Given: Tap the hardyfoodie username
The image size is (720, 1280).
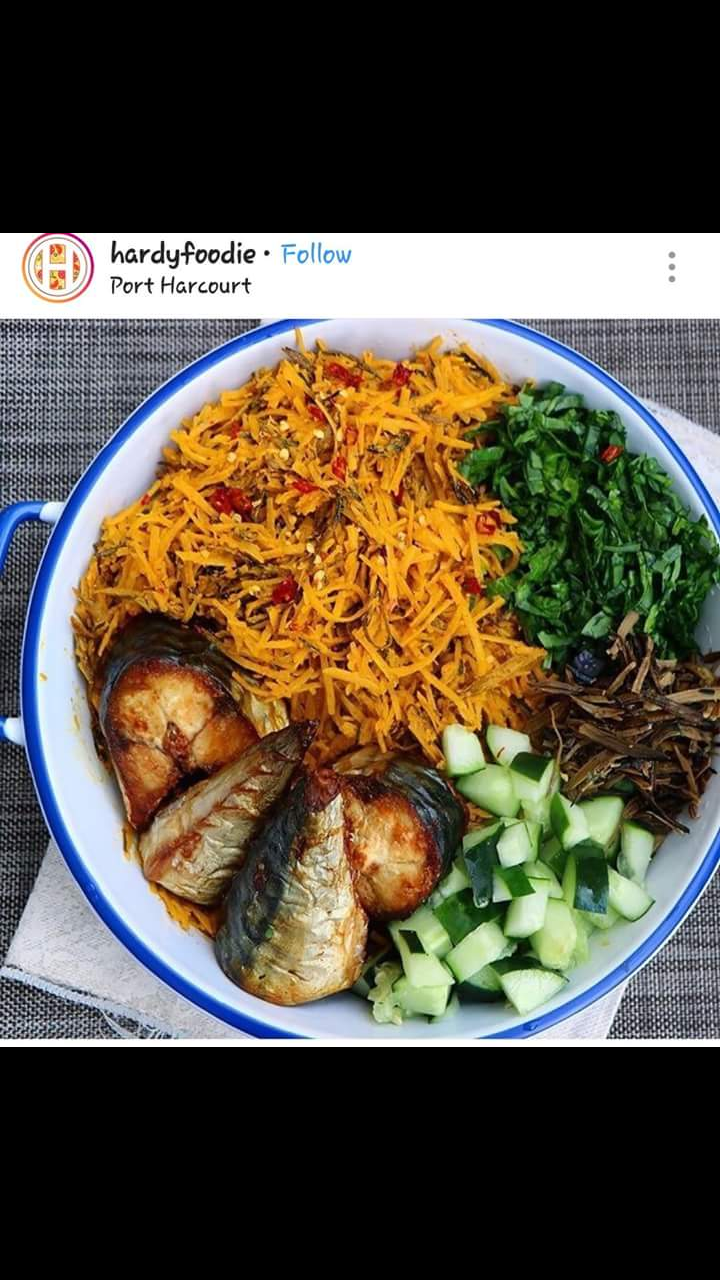Looking at the screenshot, I should click(182, 254).
